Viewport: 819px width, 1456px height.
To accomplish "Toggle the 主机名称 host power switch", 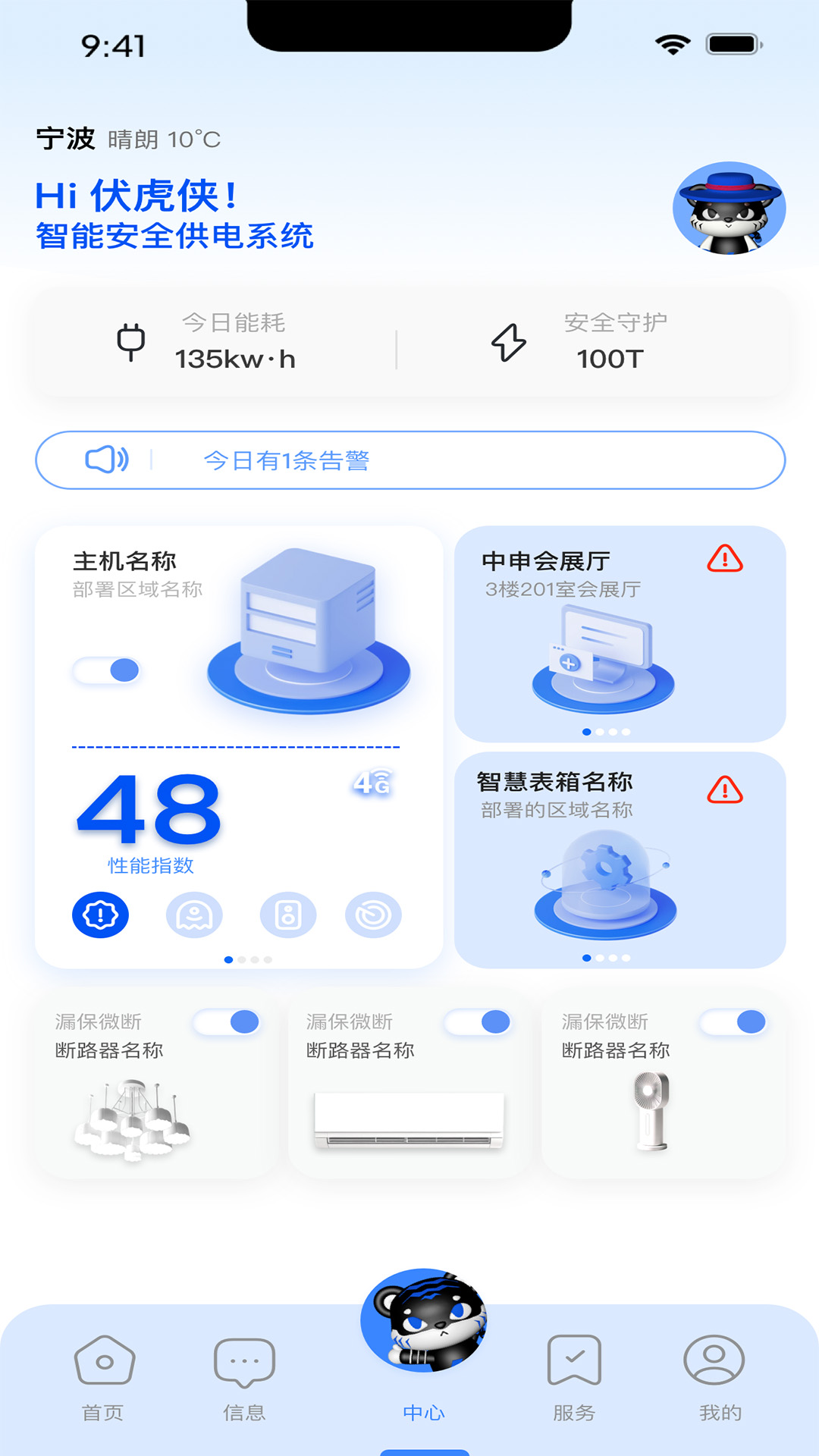I will (107, 670).
